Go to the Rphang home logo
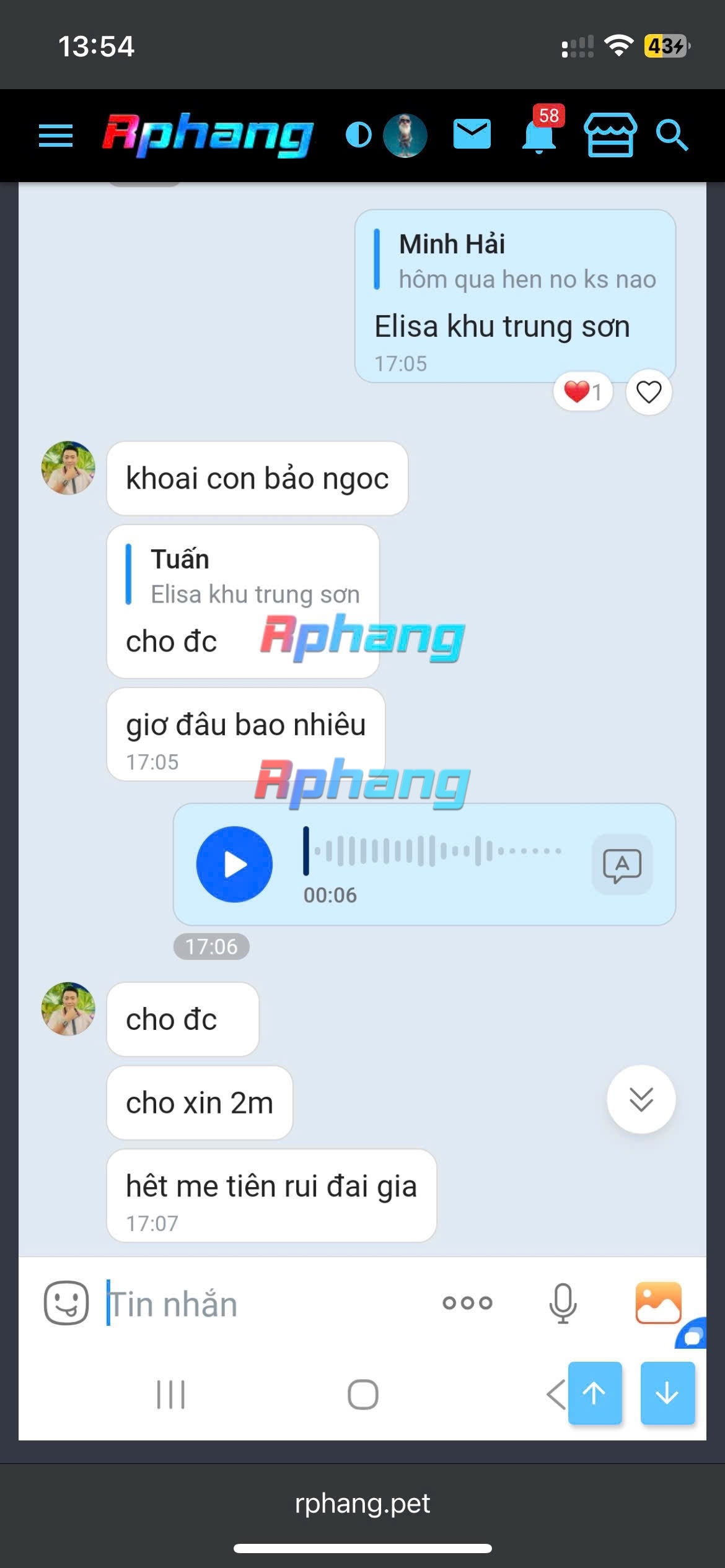 tap(208, 135)
